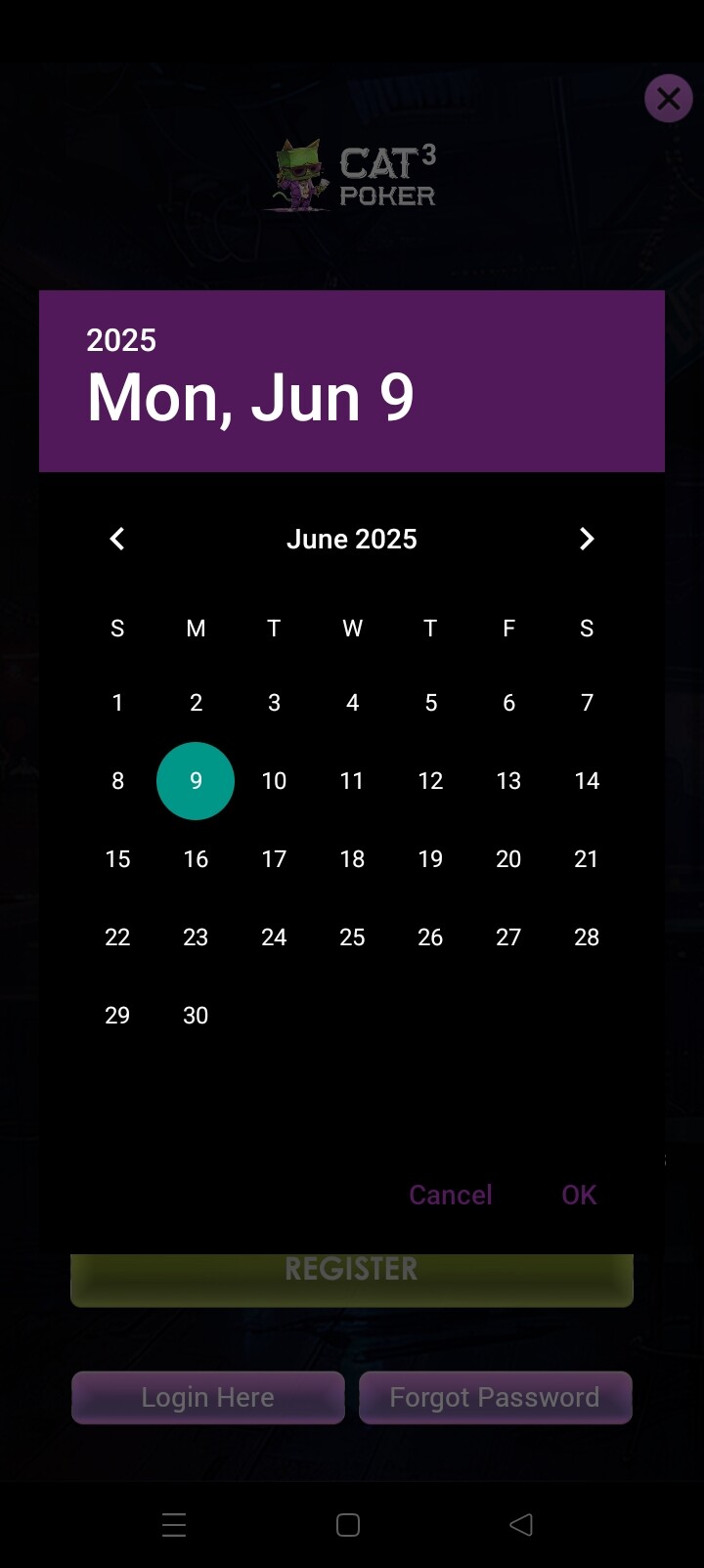This screenshot has width=704, height=1568.
Task: Tap the 2025 year header
Action: [x=121, y=340]
